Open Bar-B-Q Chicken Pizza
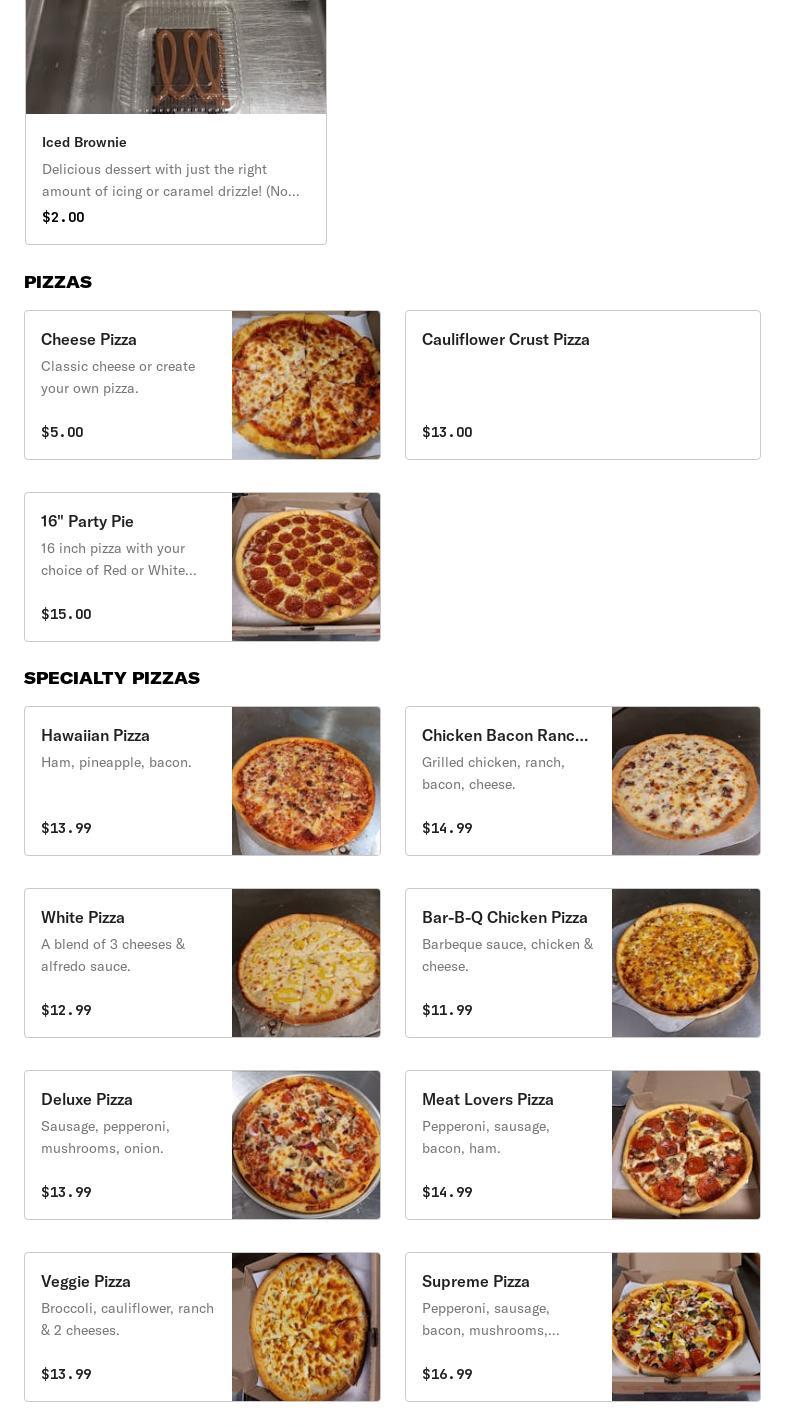Viewport: 785px width, 1427px height. coord(582,963)
